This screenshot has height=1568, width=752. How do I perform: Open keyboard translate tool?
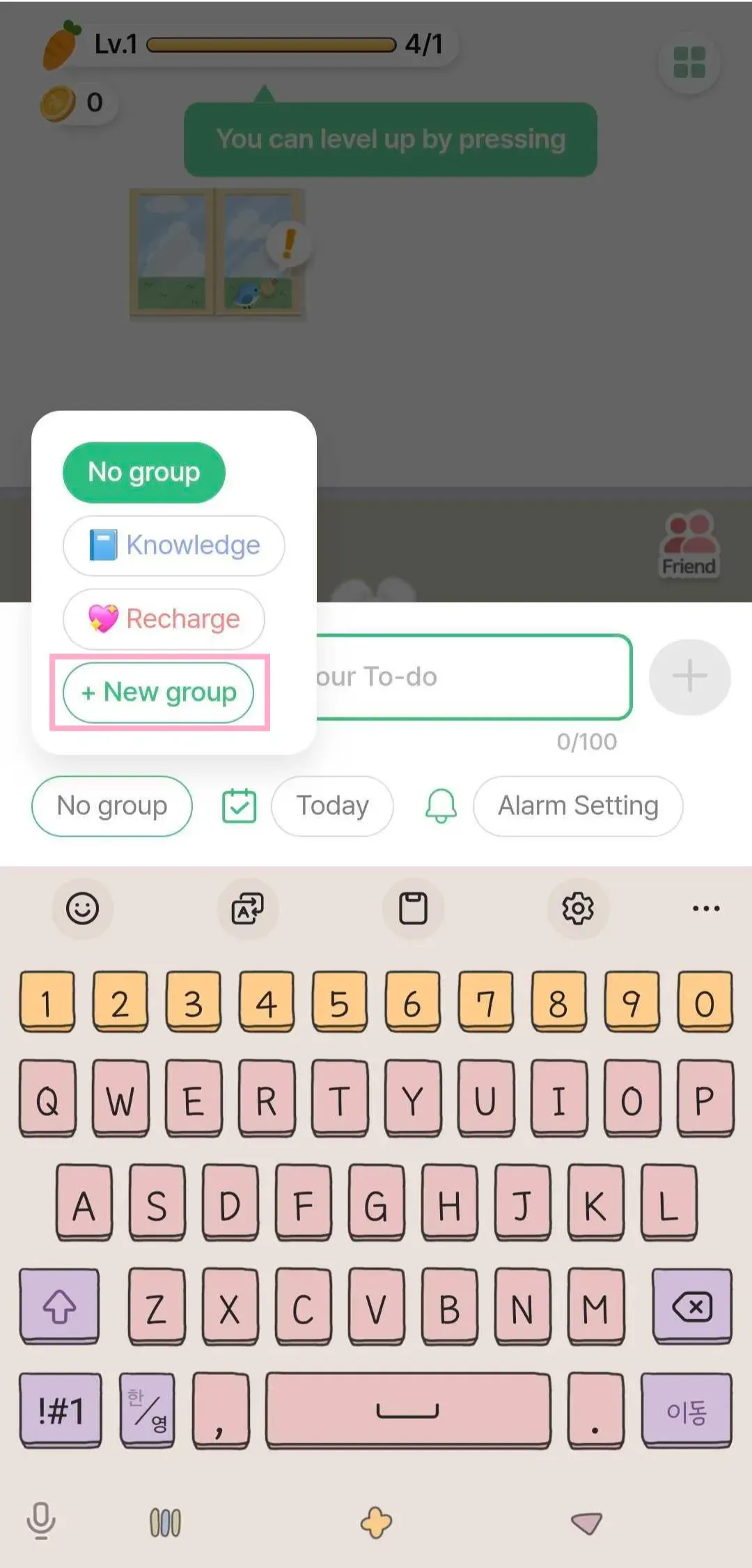tap(248, 908)
